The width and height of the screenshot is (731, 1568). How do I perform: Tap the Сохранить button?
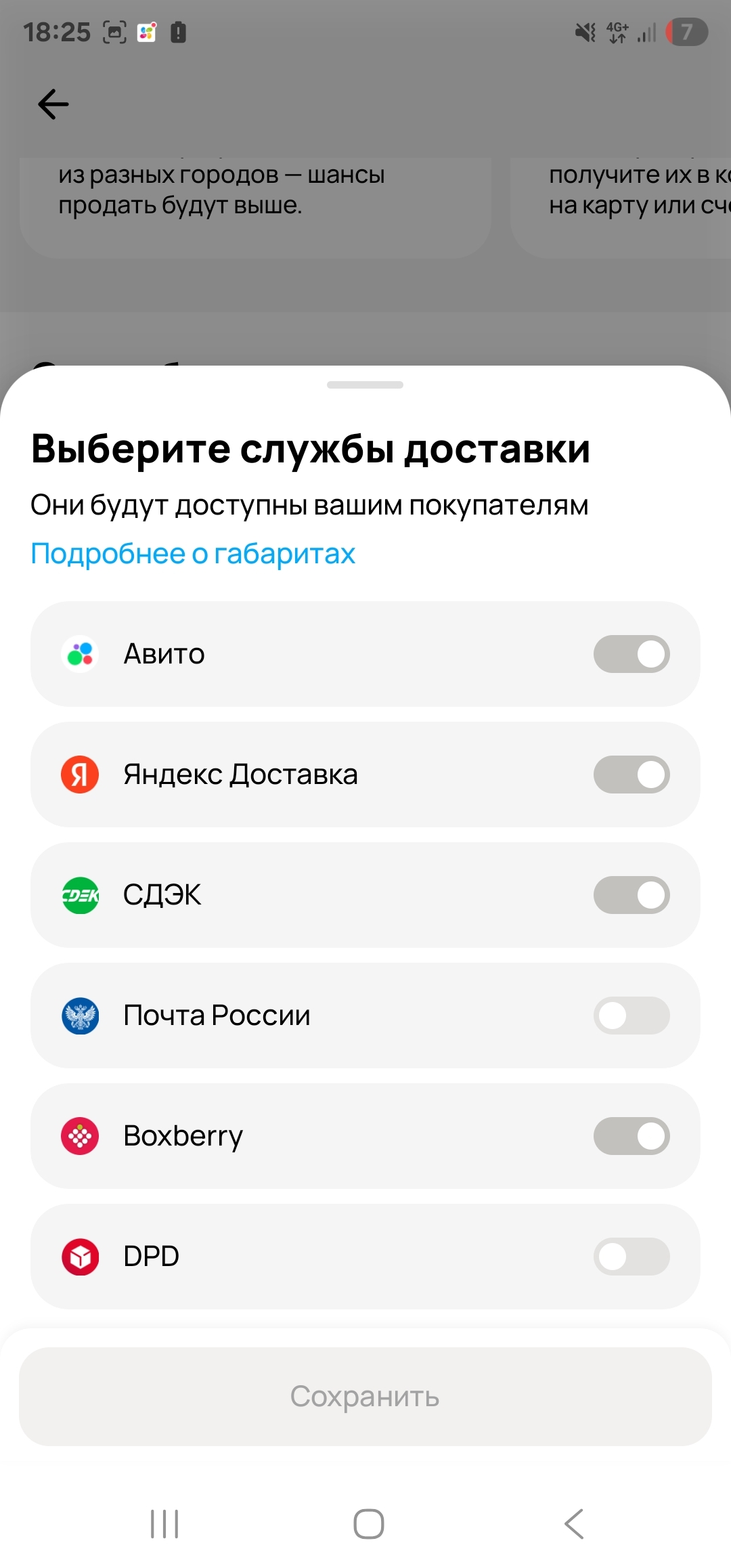pos(365,1397)
